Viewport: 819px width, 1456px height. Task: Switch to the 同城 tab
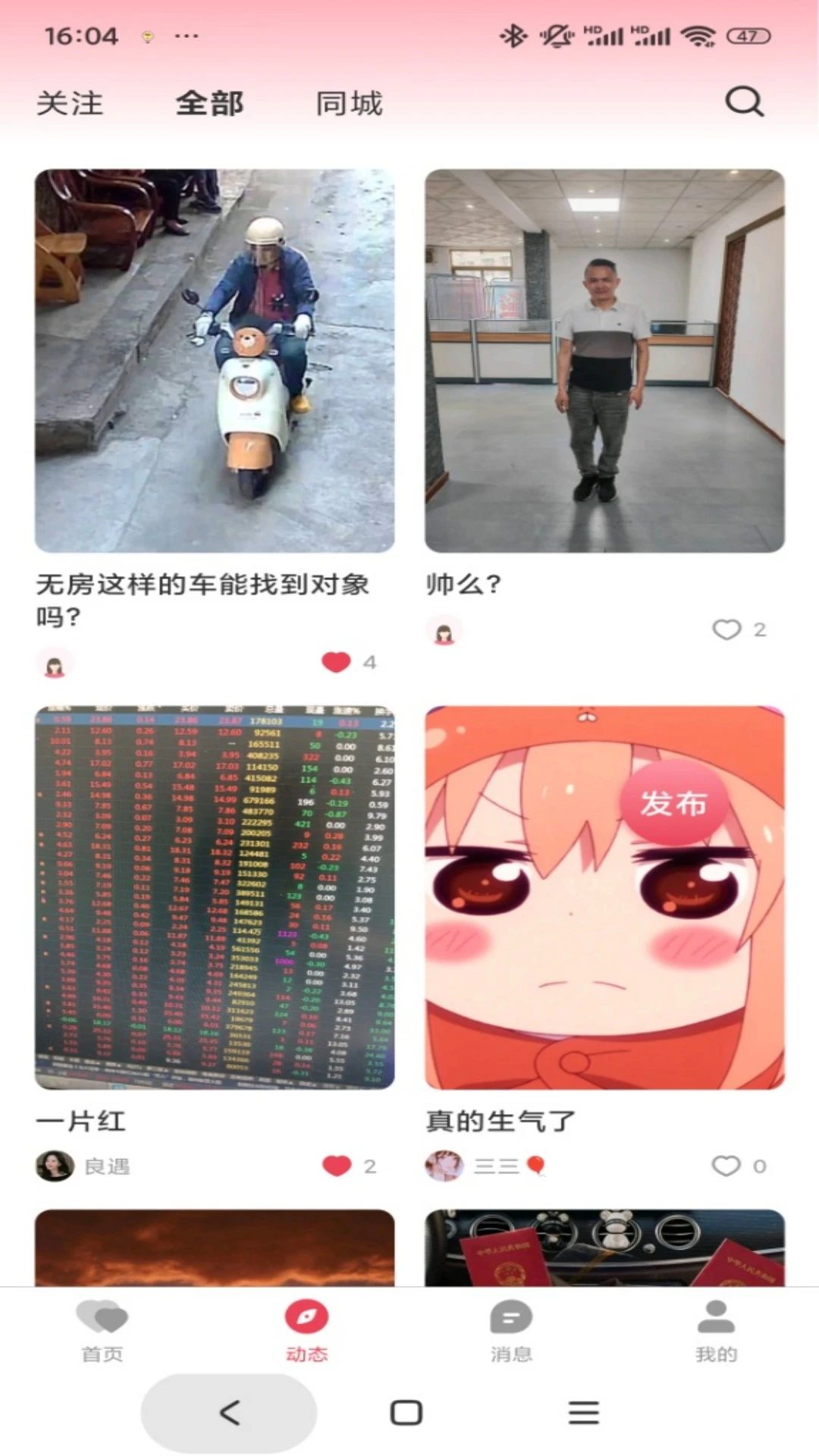tap(350, 103)
